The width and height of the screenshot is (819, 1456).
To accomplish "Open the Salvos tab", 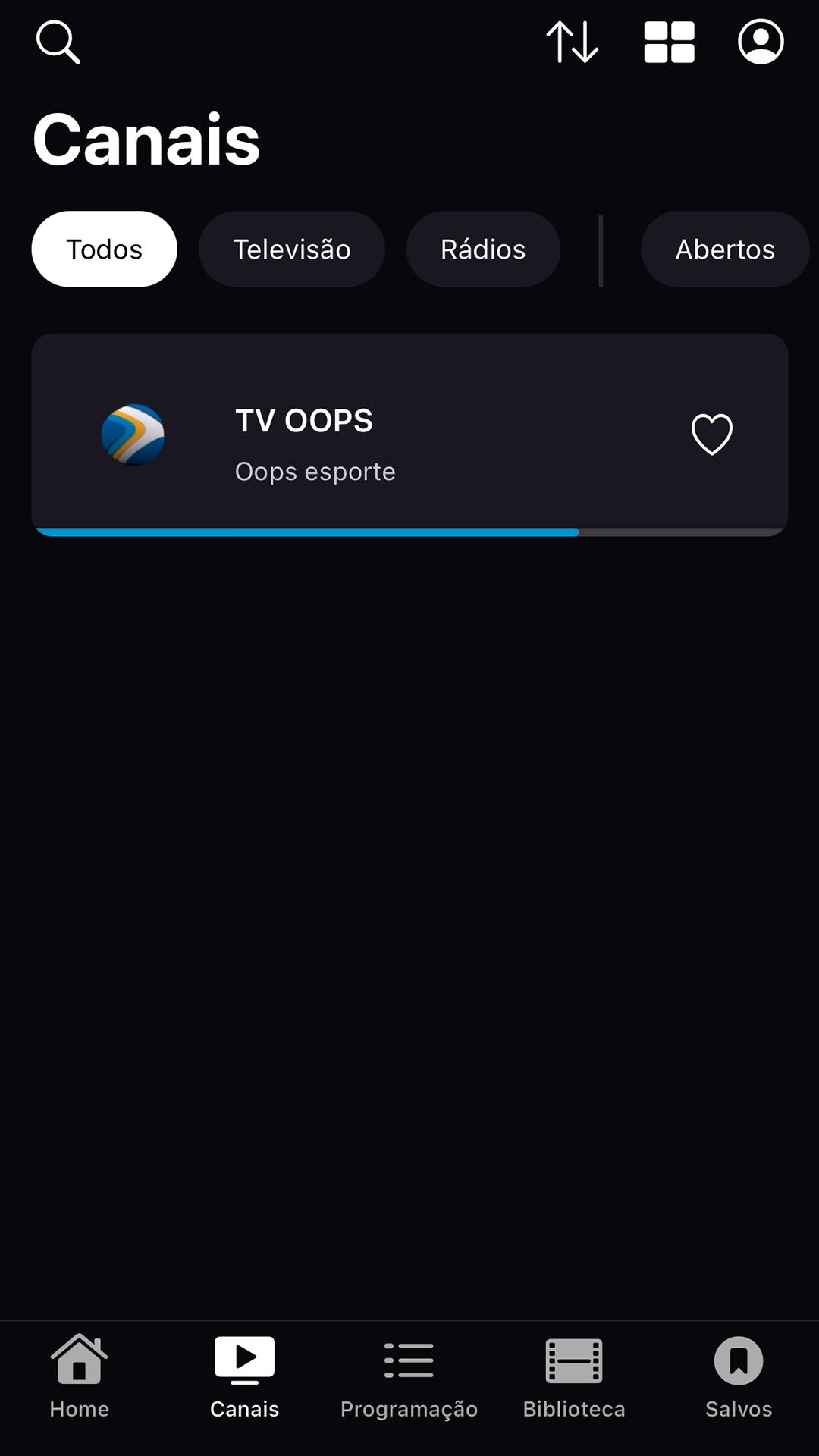I will [738, 1378].
